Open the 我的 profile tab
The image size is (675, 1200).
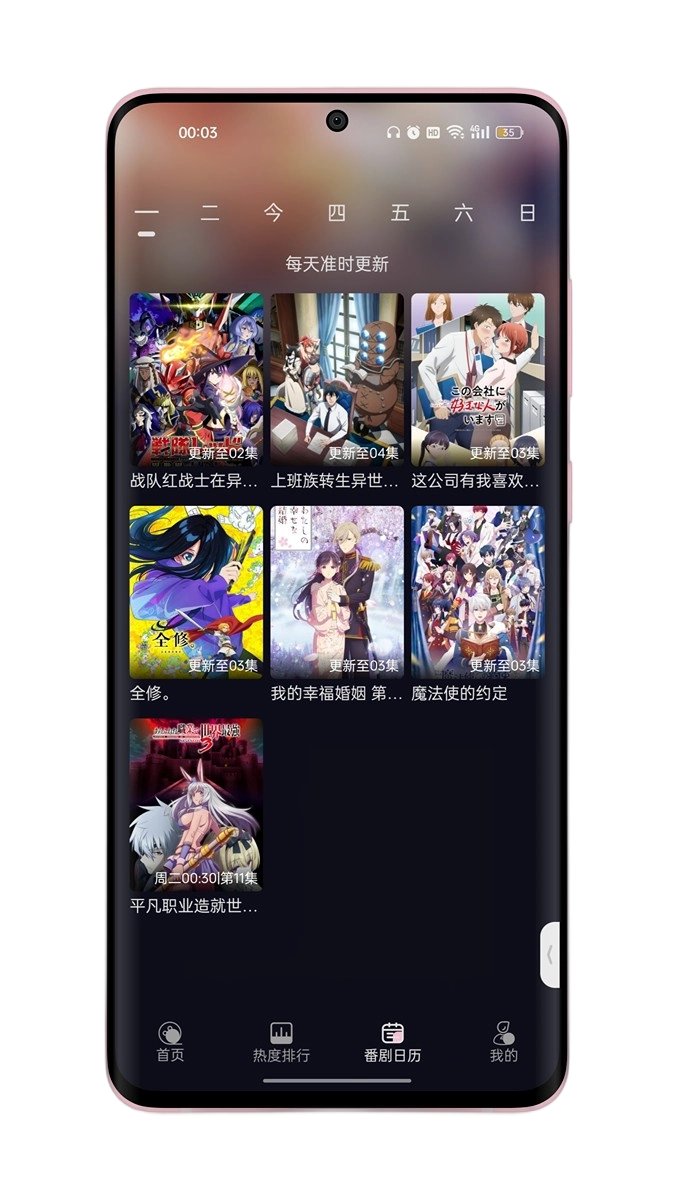[504, 1042]
